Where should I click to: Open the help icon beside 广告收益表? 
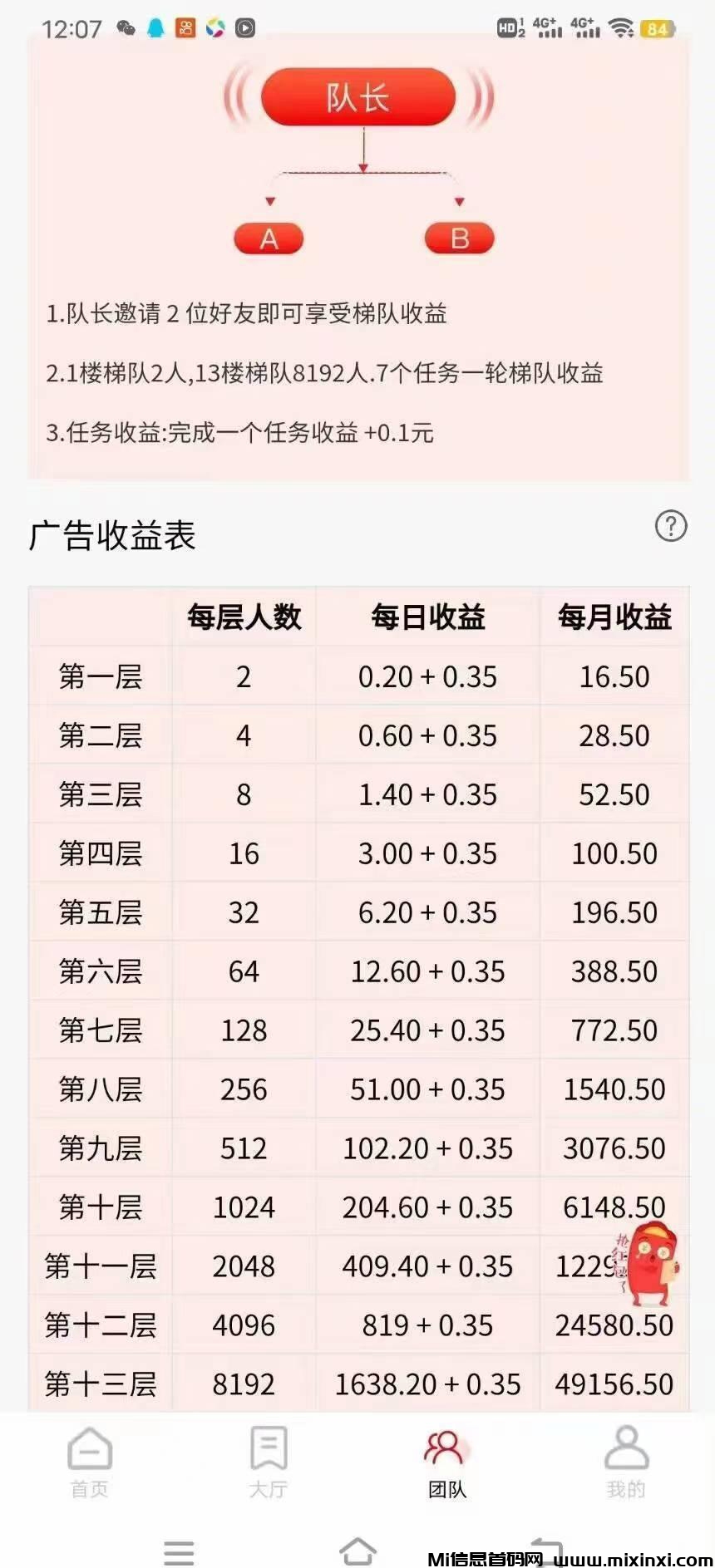point(671,526)
